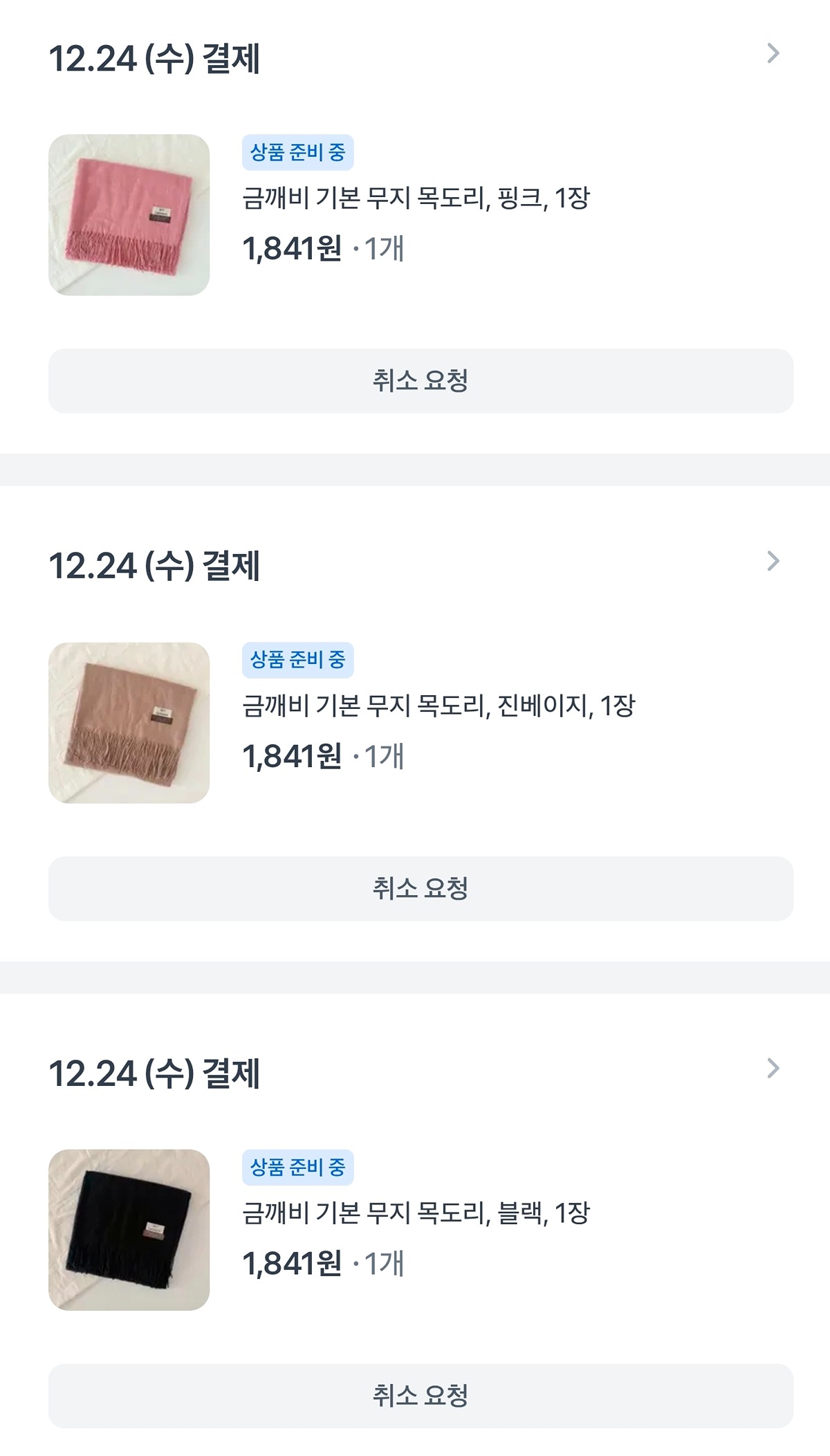Open order details for the 진베이지 scarf

(773, 561)
